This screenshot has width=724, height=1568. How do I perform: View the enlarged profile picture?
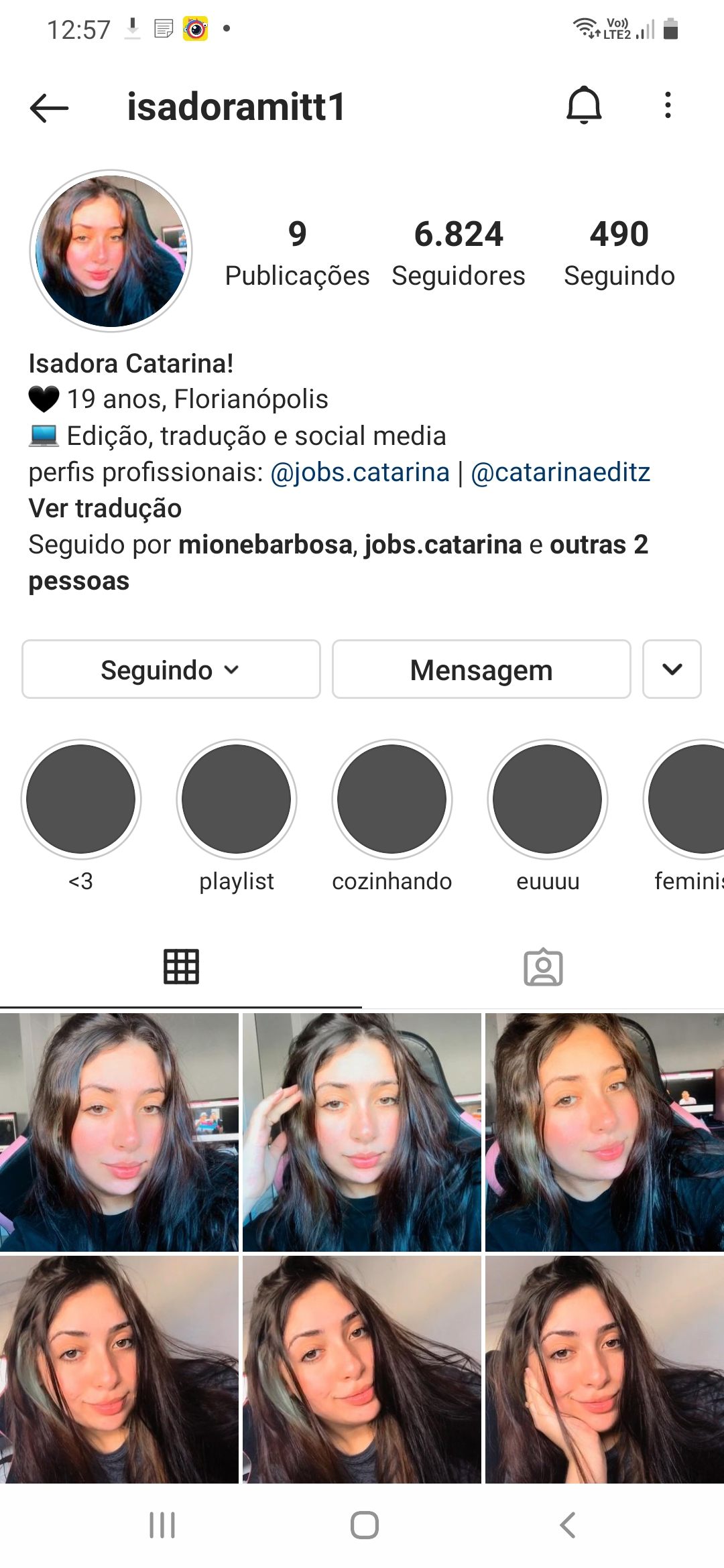click(111, 251)
